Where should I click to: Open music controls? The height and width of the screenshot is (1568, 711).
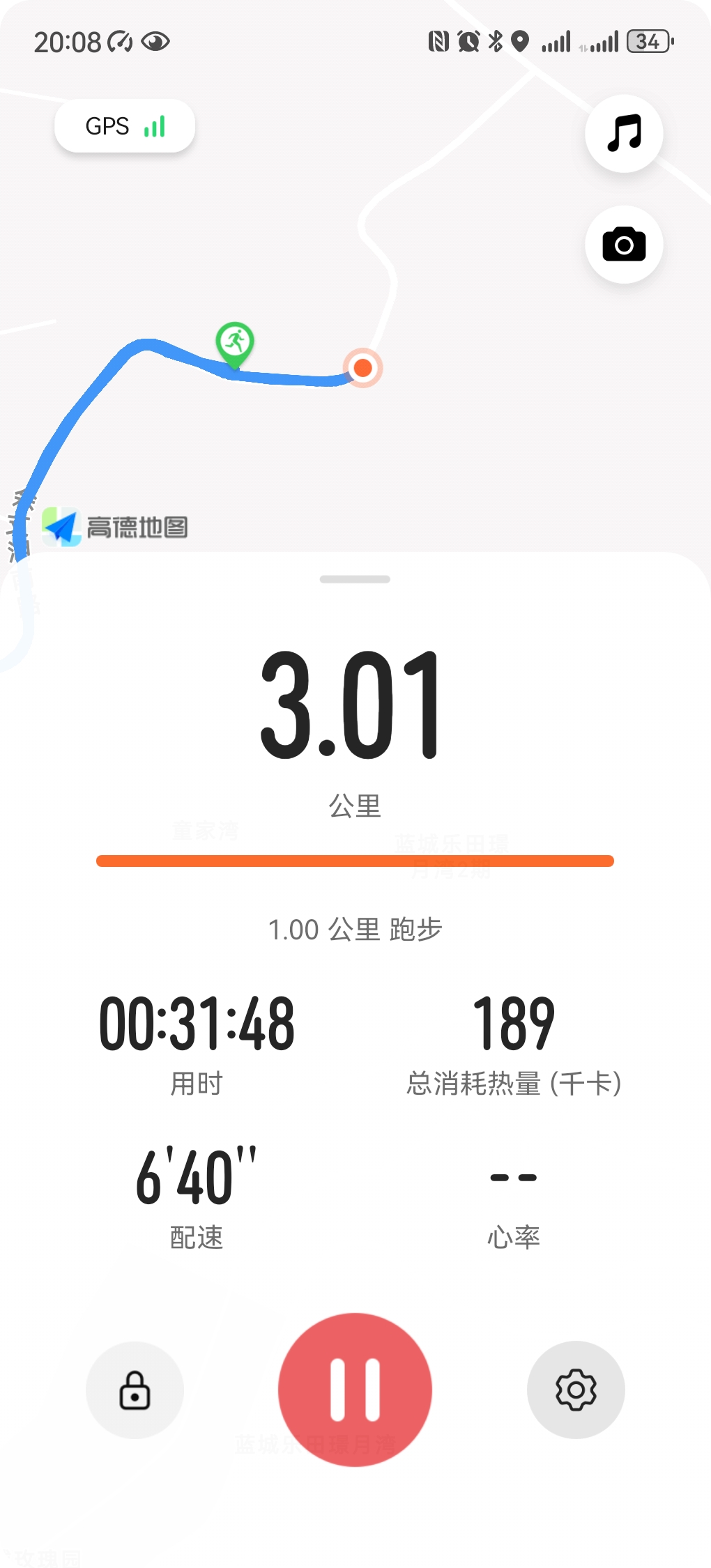click(x=624, y=133)
